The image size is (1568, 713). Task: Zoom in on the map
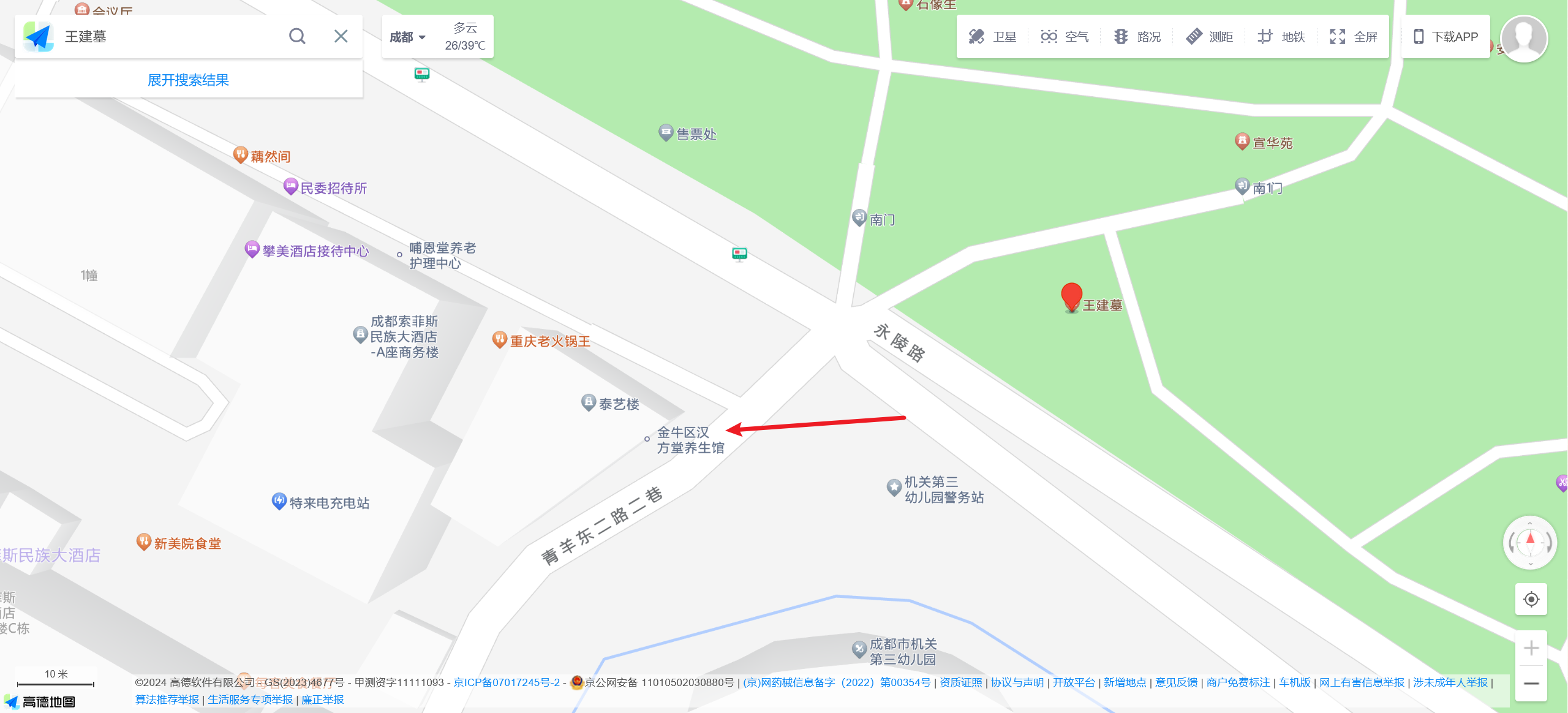(x=1531, y=648)
